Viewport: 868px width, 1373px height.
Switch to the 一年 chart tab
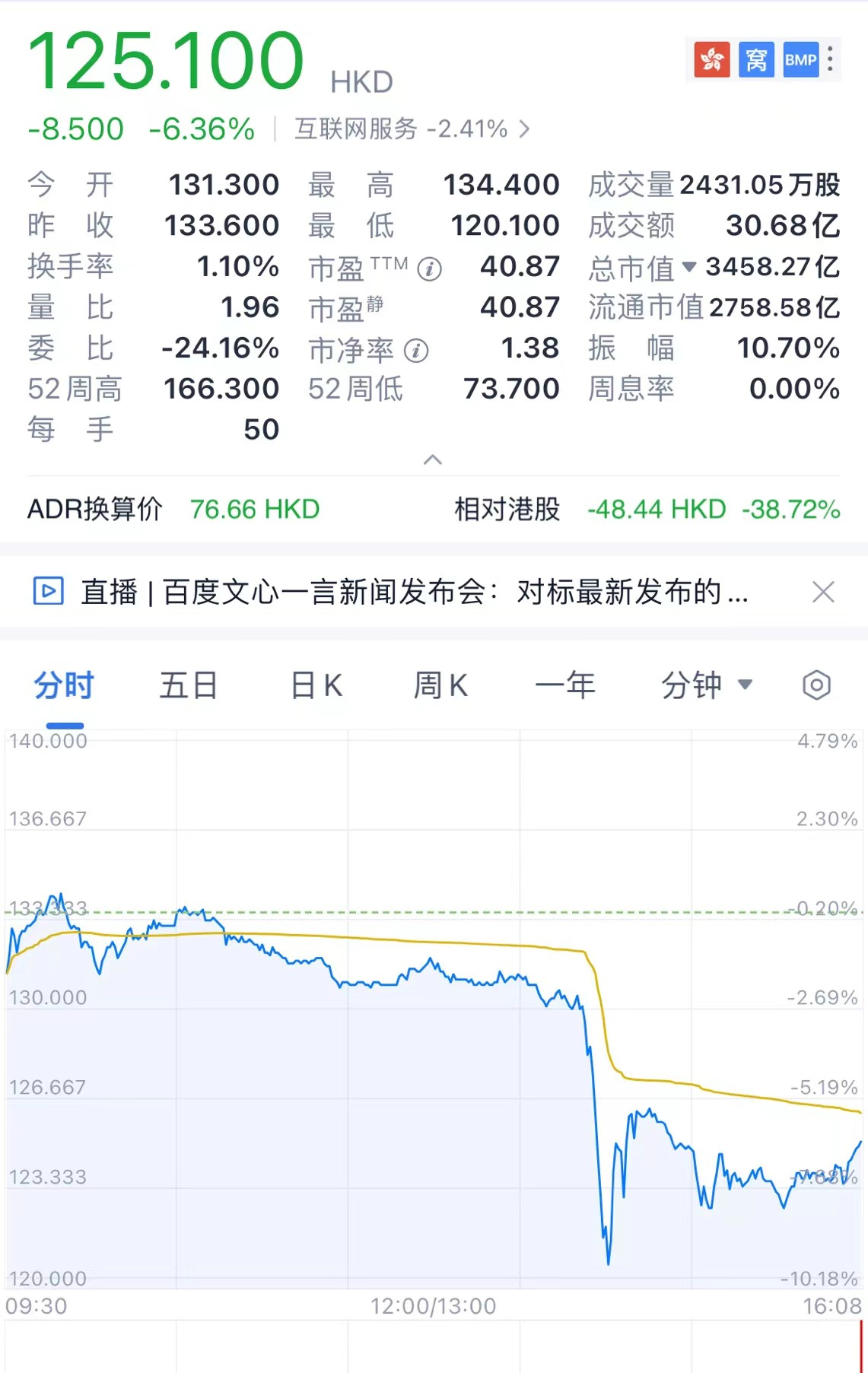pyautogui.click(x=565, y=685)
